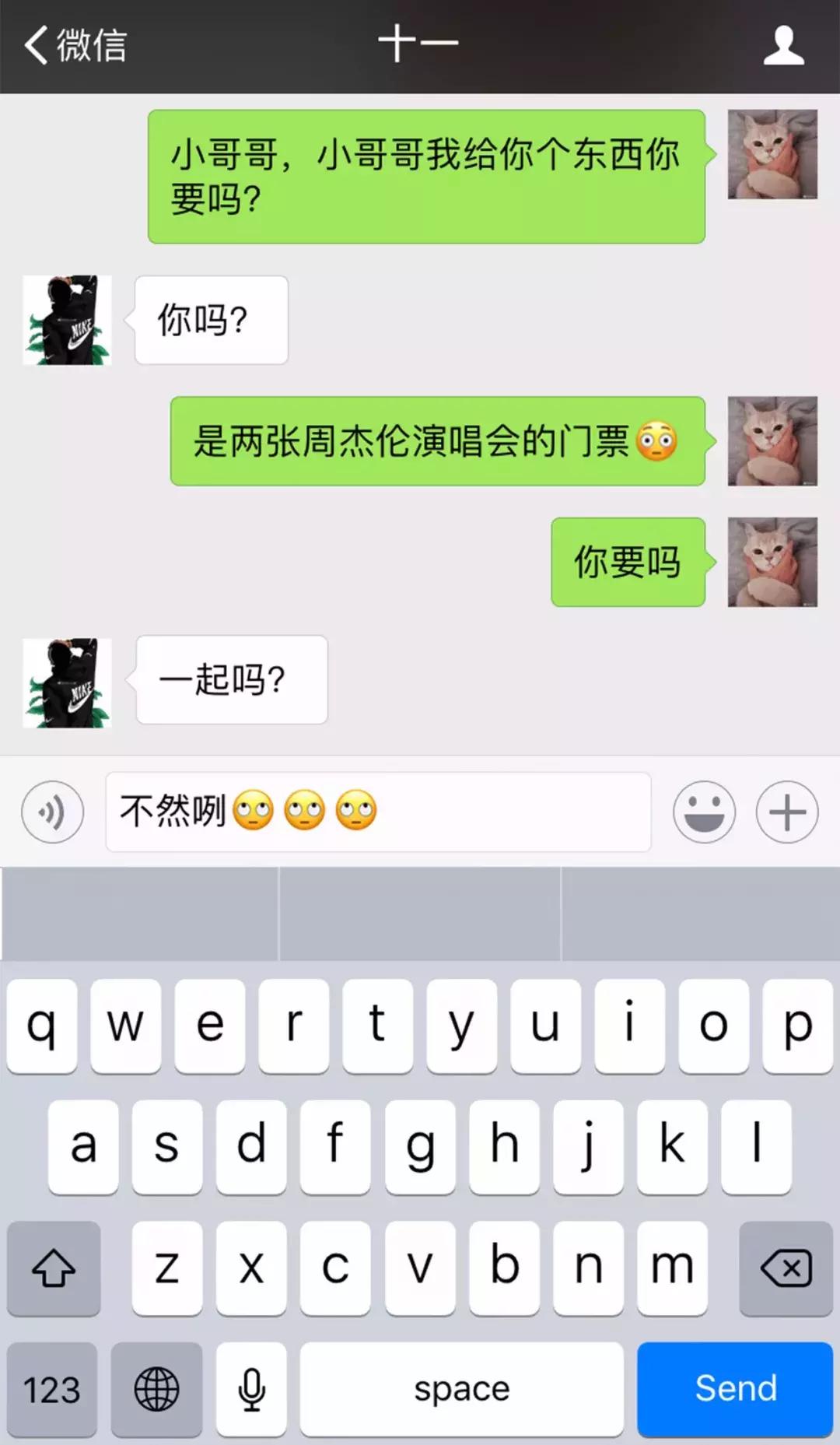Viewport: 840px width, 1445px height.
Task: Tap the chat title '十一'
Action: [x=420, y=44]
